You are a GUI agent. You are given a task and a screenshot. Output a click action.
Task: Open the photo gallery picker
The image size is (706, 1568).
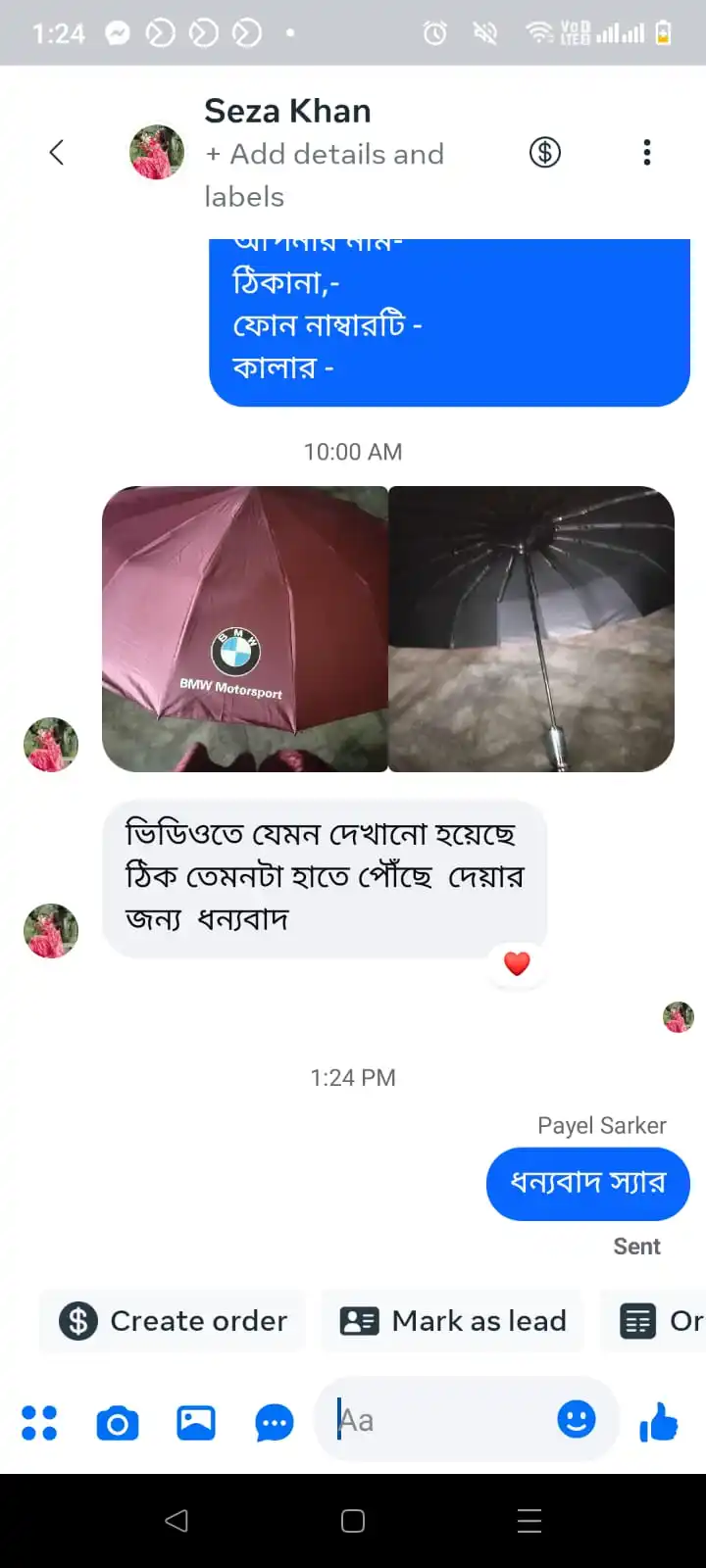196,1422
